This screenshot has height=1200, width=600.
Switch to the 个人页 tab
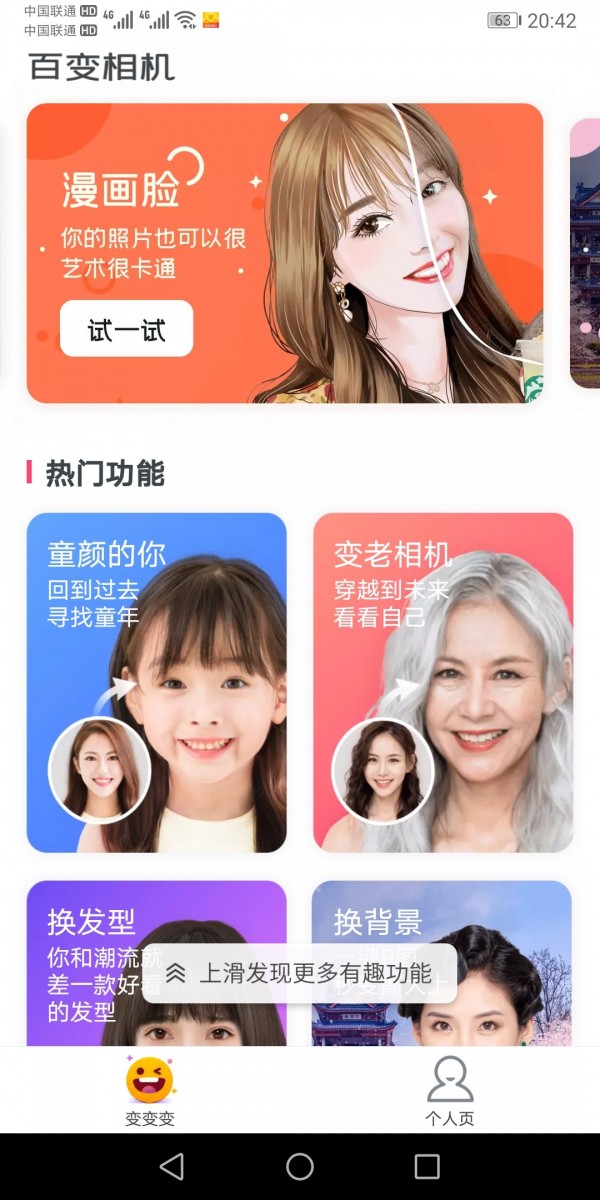click(450, 1091)
